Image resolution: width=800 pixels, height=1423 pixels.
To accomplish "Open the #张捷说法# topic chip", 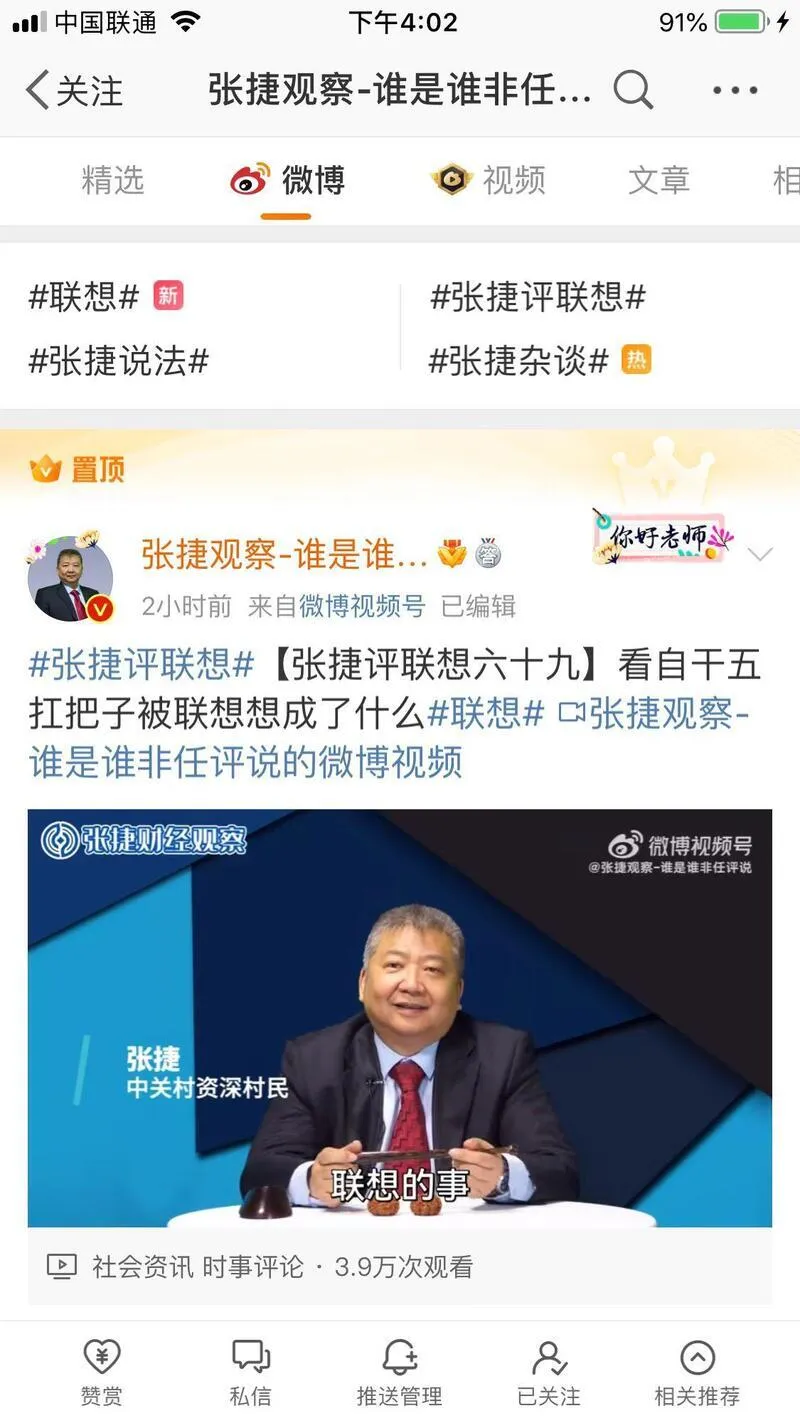I will pos(118,361).
